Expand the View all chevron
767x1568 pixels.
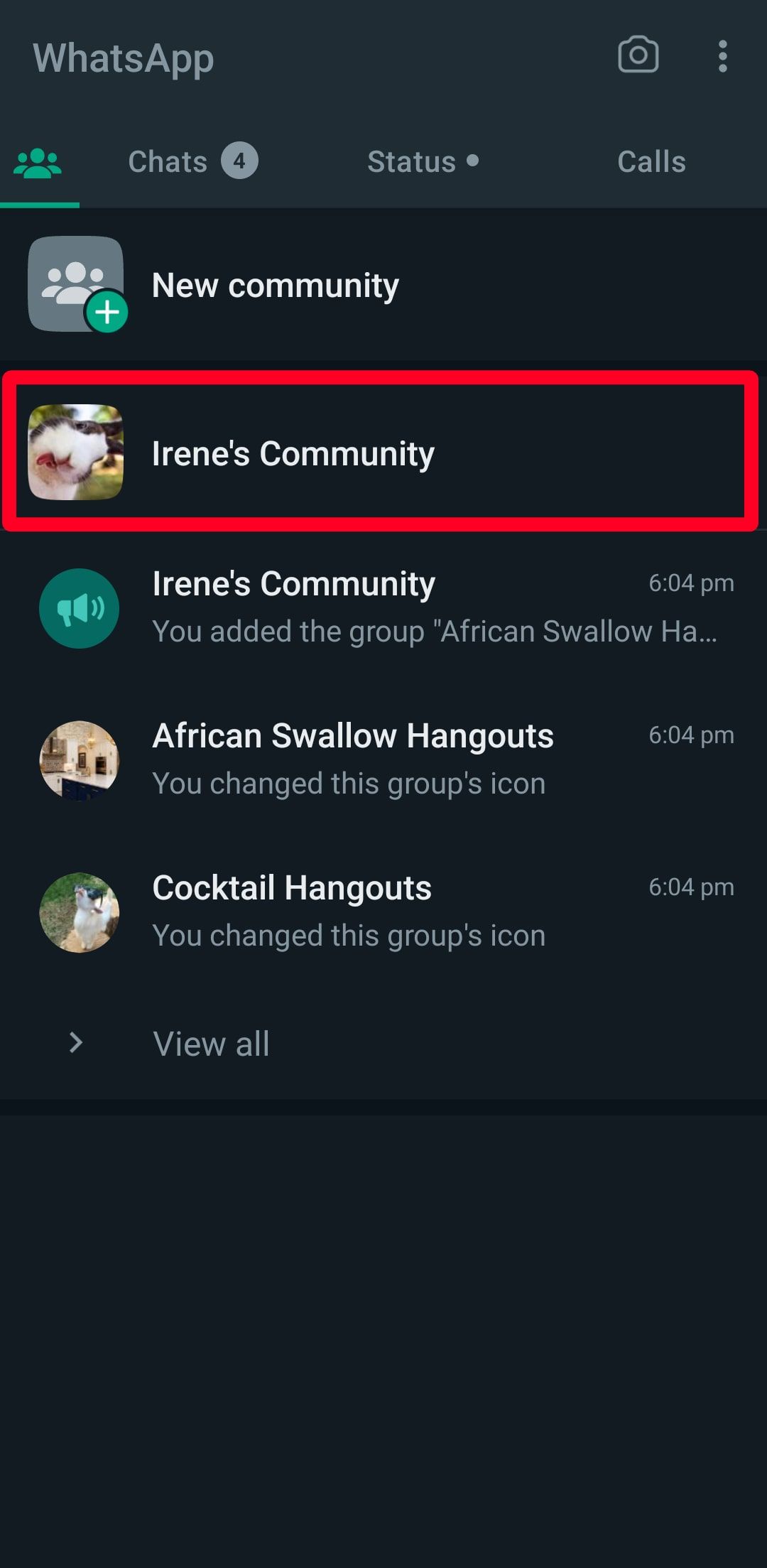click(75, 1042)
